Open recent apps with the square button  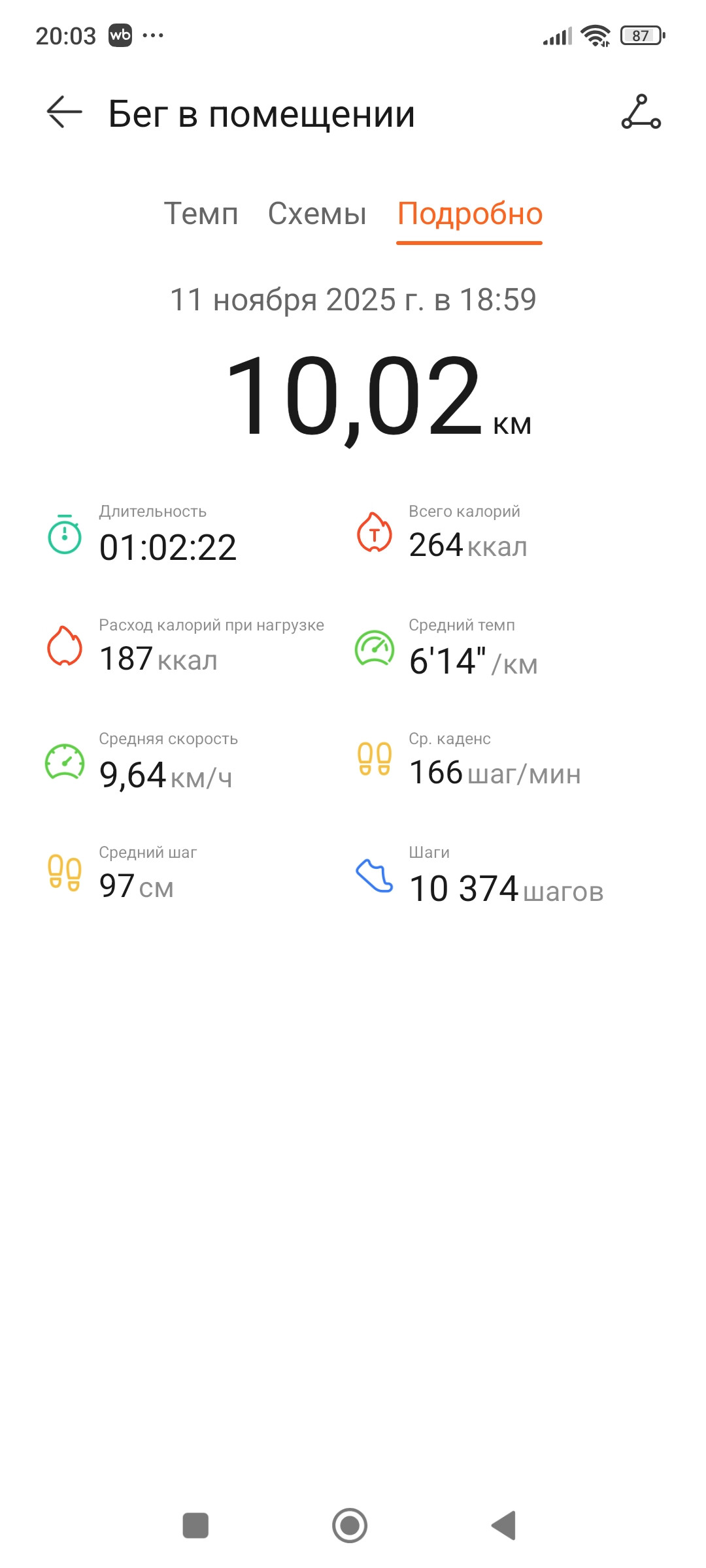(195, 1526)
